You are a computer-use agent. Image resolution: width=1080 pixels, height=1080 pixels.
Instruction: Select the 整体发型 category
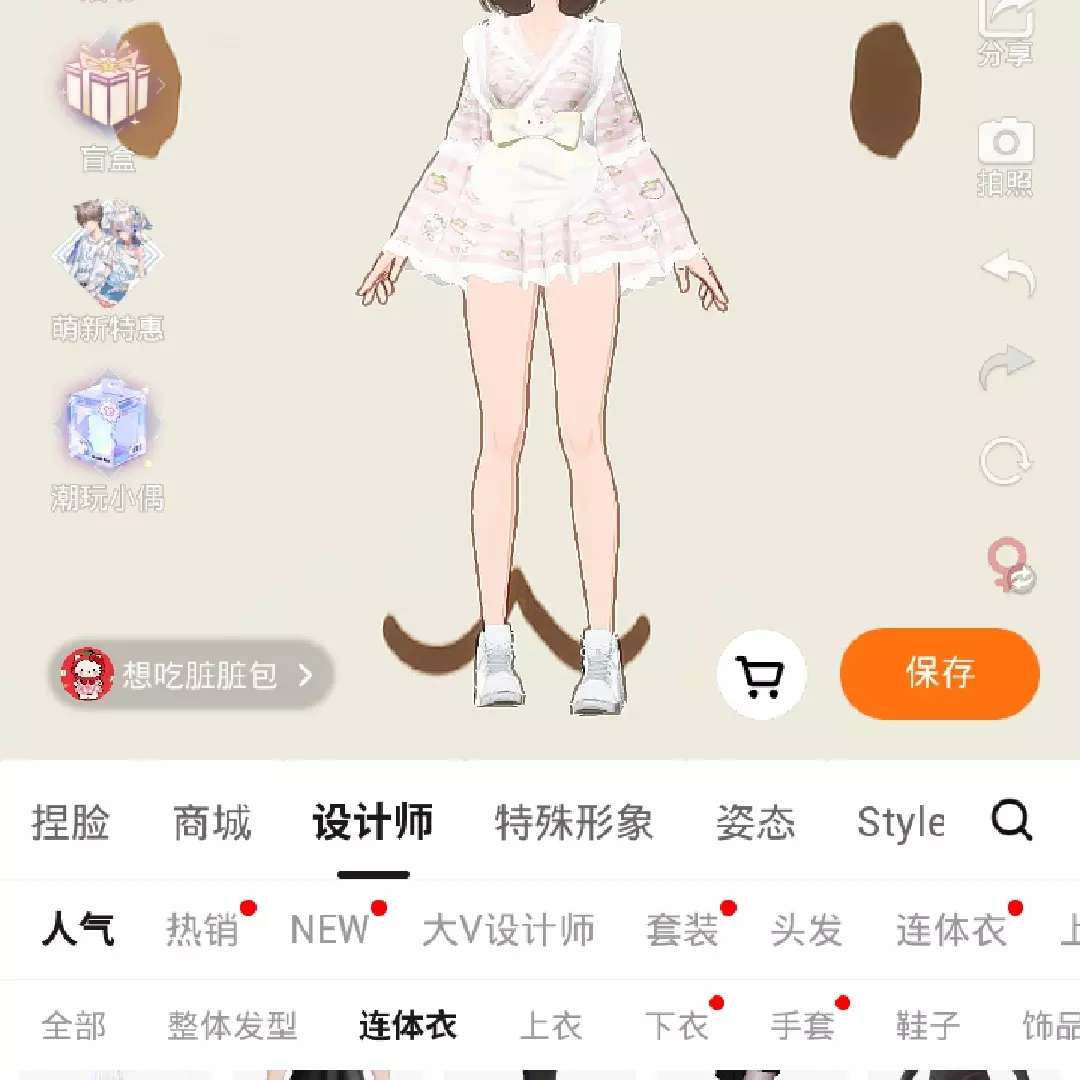coord(233,1026)
